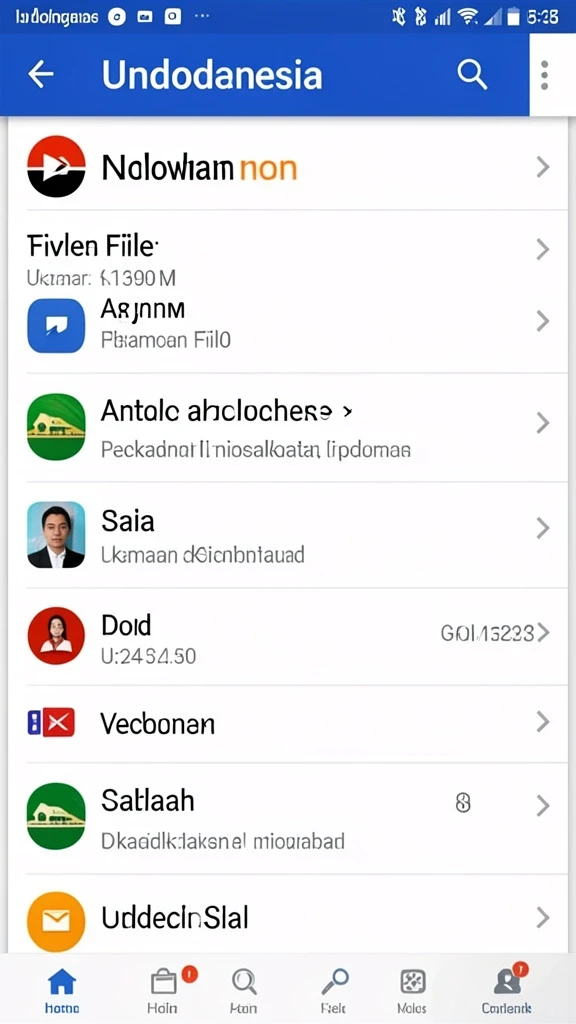Open the Doid row
Image resolution: width=576 pixels, height=1024 pixels.
click(288, 636)
